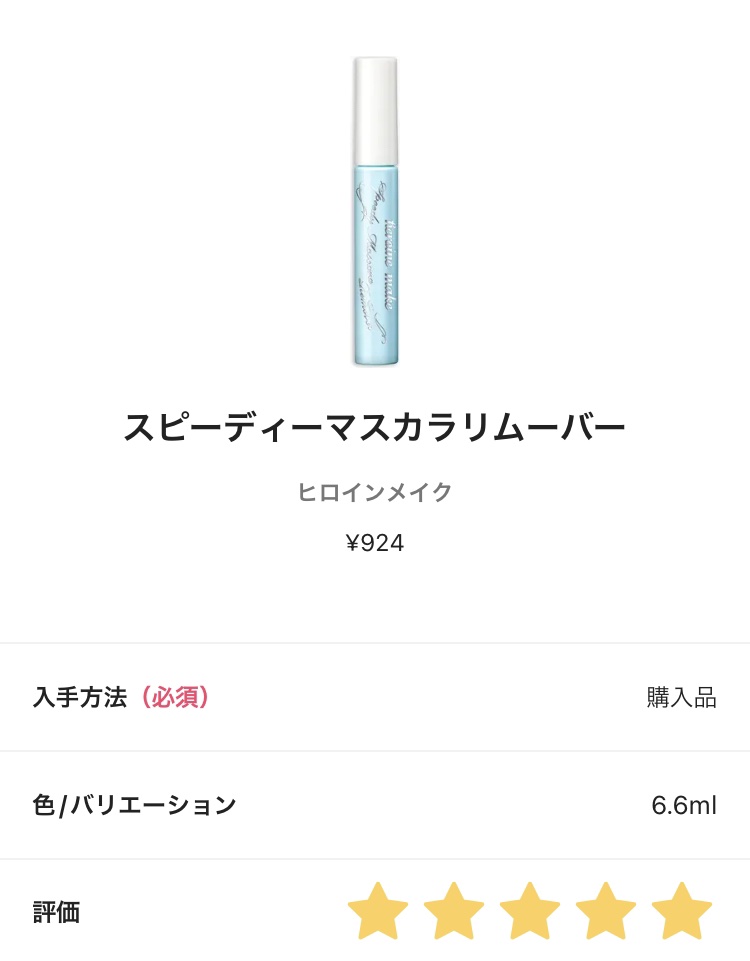The image size is (750, 961).
Task: Set 評価 rating to four stars
Action: tap(605, 911)
